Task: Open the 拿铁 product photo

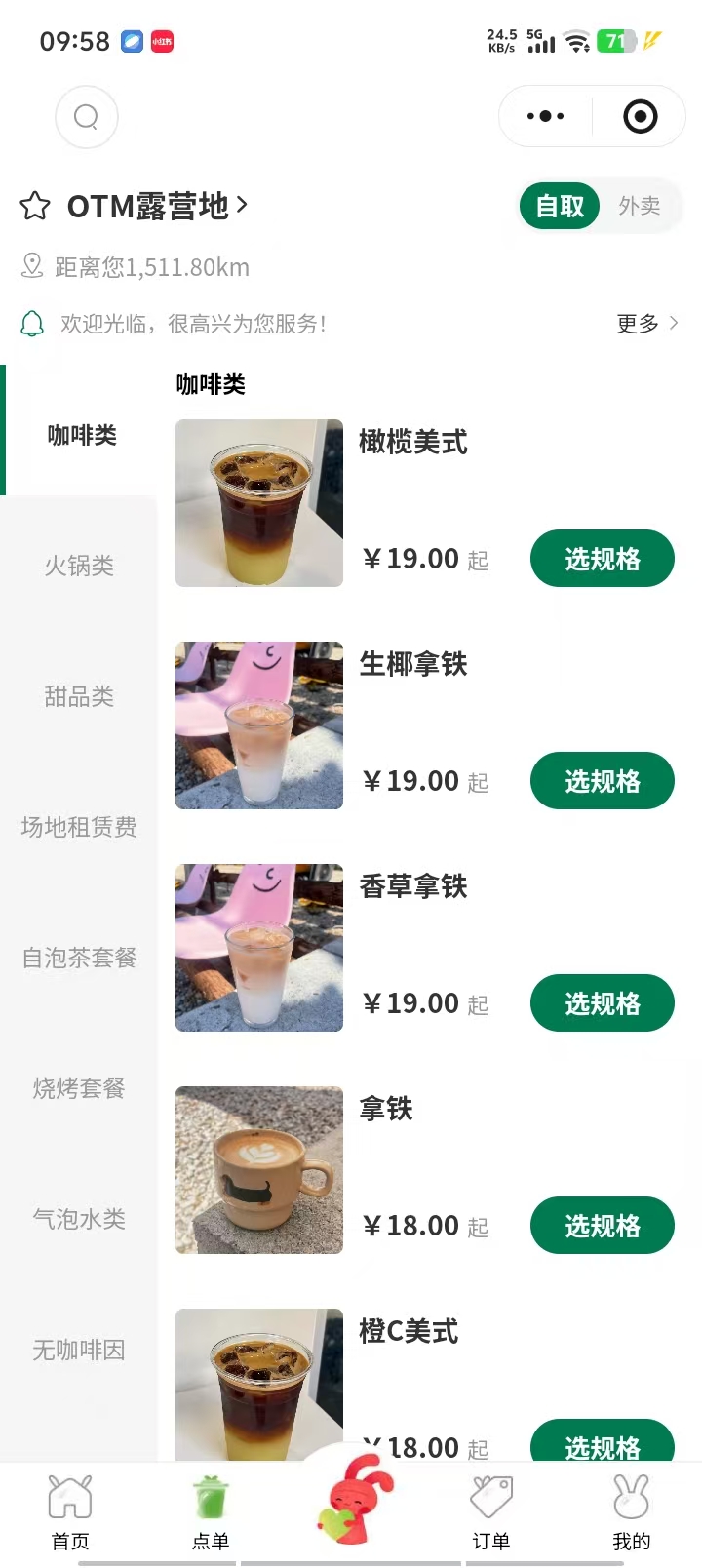Action: coord(259,1170)
